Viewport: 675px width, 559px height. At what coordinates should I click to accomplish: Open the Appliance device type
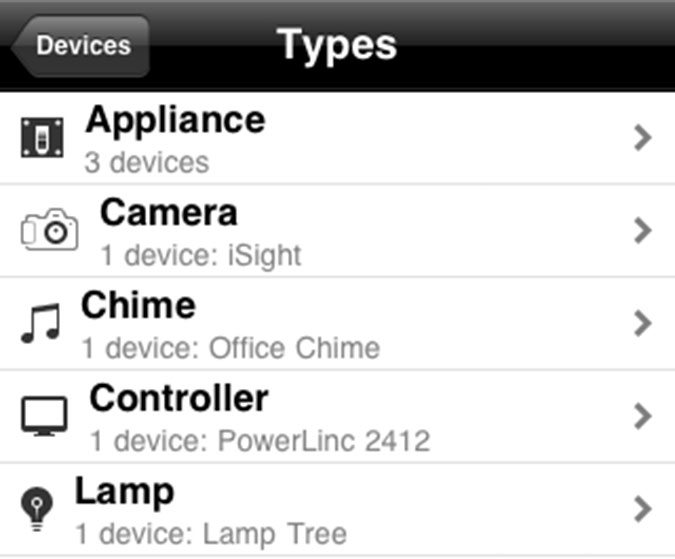point(337,138)
